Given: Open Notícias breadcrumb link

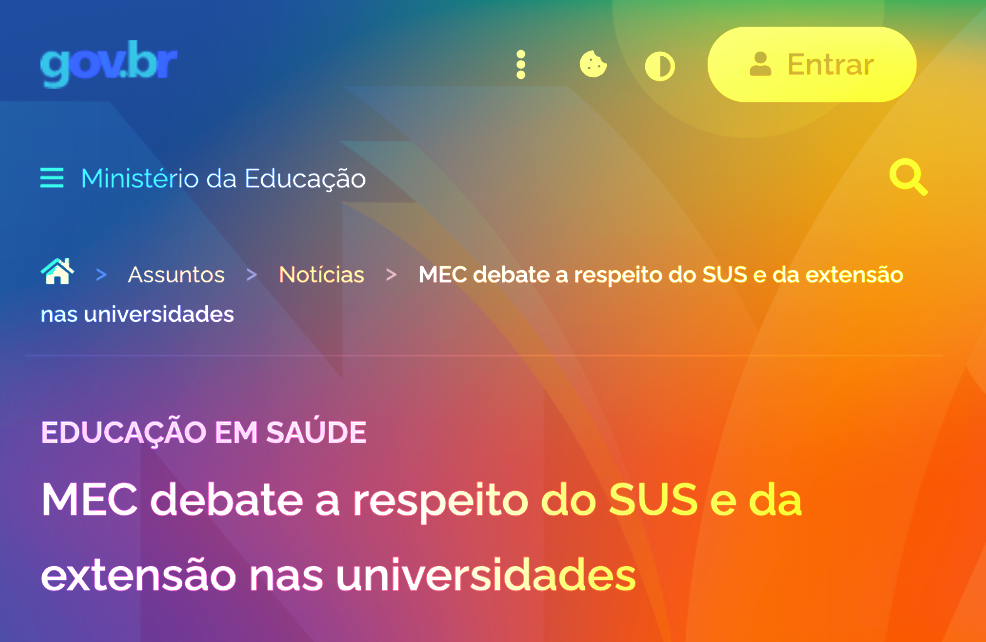Looking at the screenshot, I should coord(321,274).
